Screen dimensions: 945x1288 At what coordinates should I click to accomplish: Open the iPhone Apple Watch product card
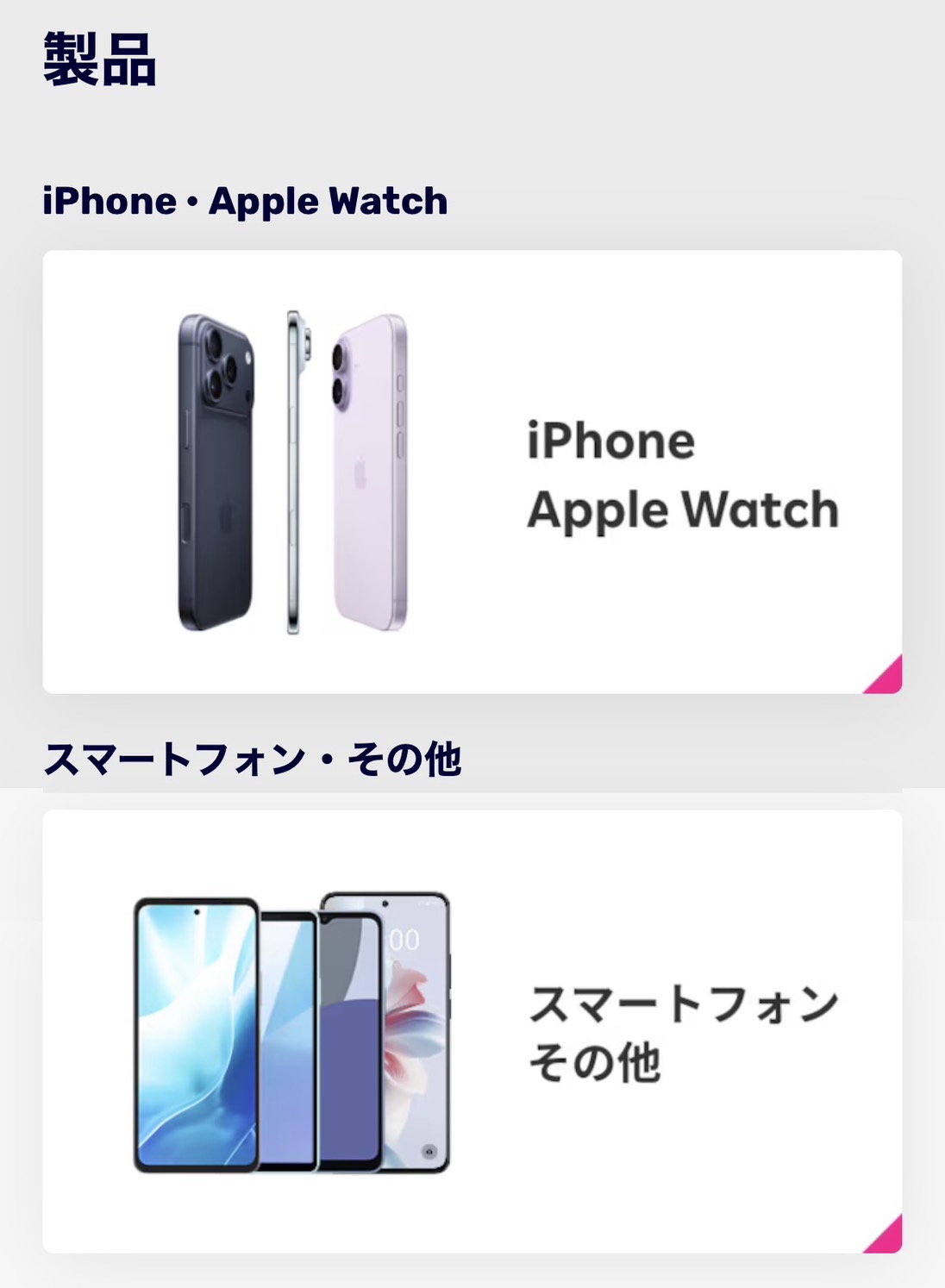pos(472,472)
